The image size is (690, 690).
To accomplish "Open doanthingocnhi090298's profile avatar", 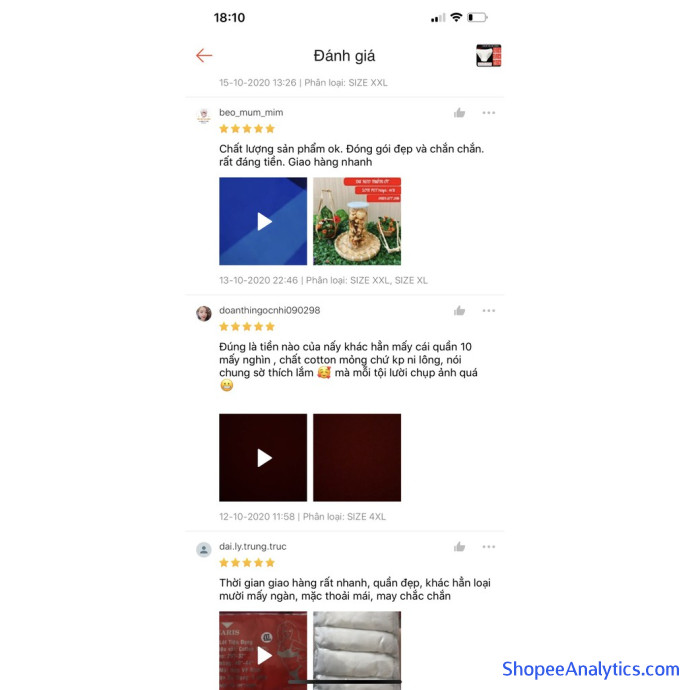I will pyautogui.click(x=204, y=313).
